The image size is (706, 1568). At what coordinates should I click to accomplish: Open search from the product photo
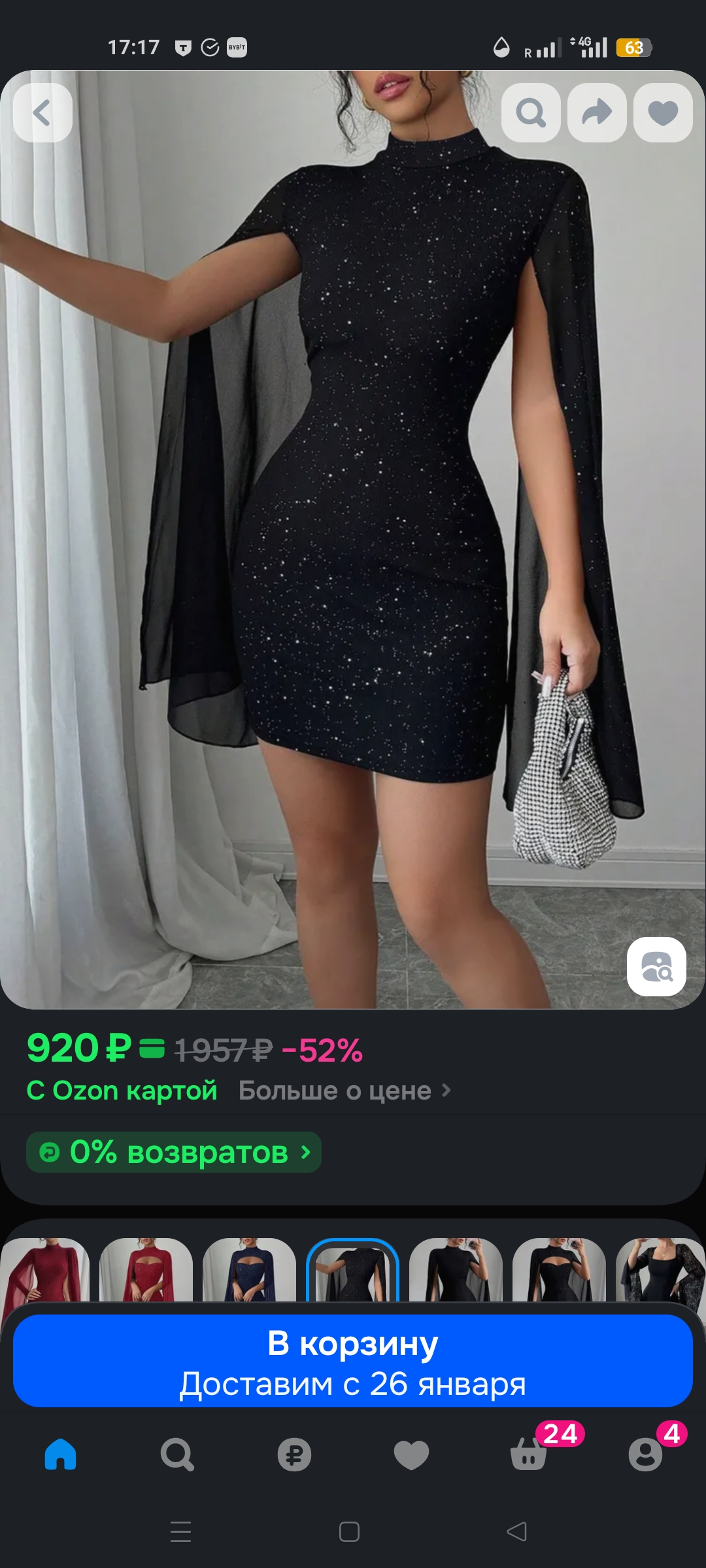pos(531,112)
